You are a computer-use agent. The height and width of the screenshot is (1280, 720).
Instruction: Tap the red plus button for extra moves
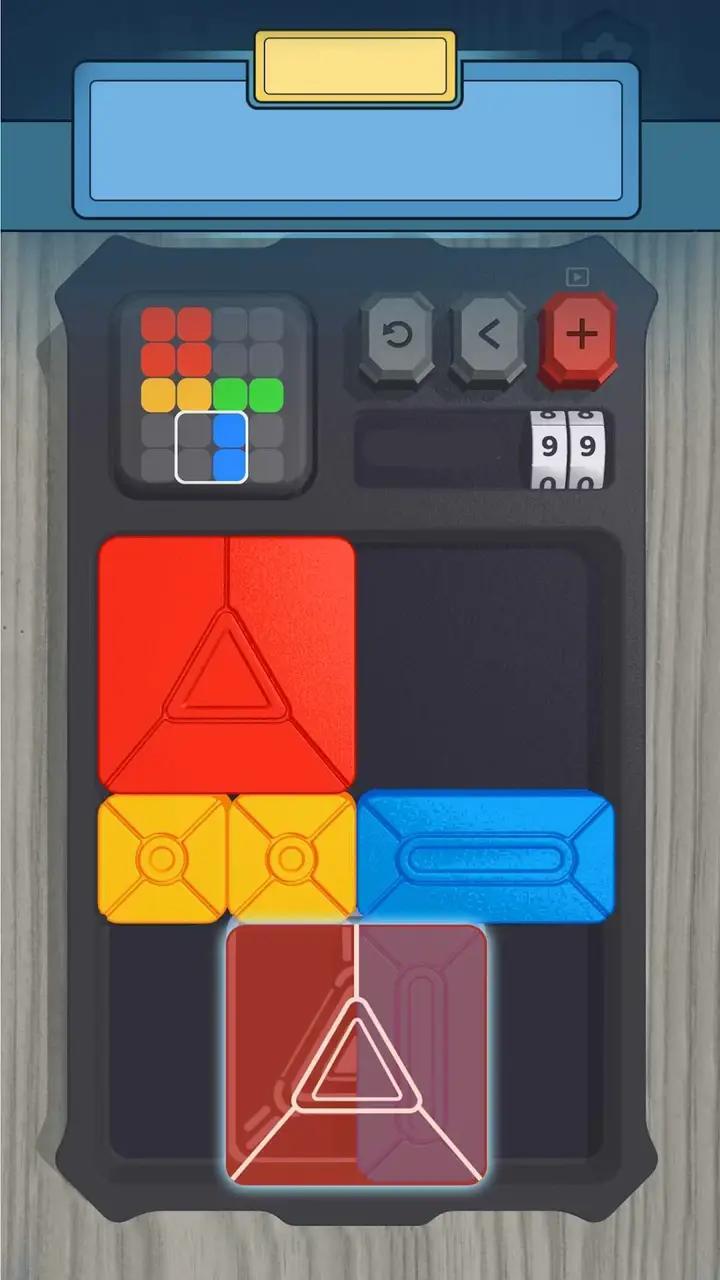point(579,336)
